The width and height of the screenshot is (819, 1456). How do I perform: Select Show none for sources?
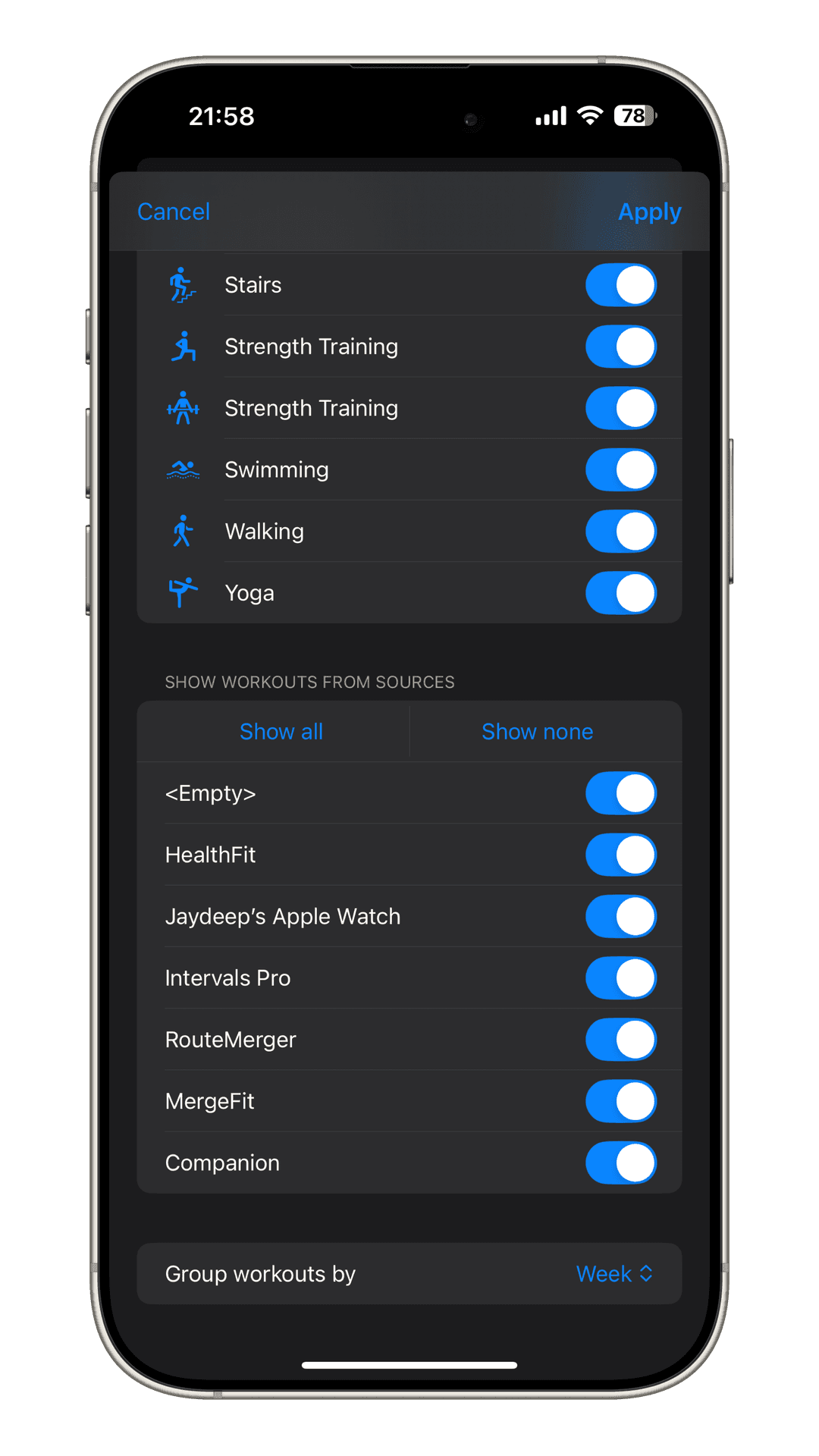click(537, 732)
